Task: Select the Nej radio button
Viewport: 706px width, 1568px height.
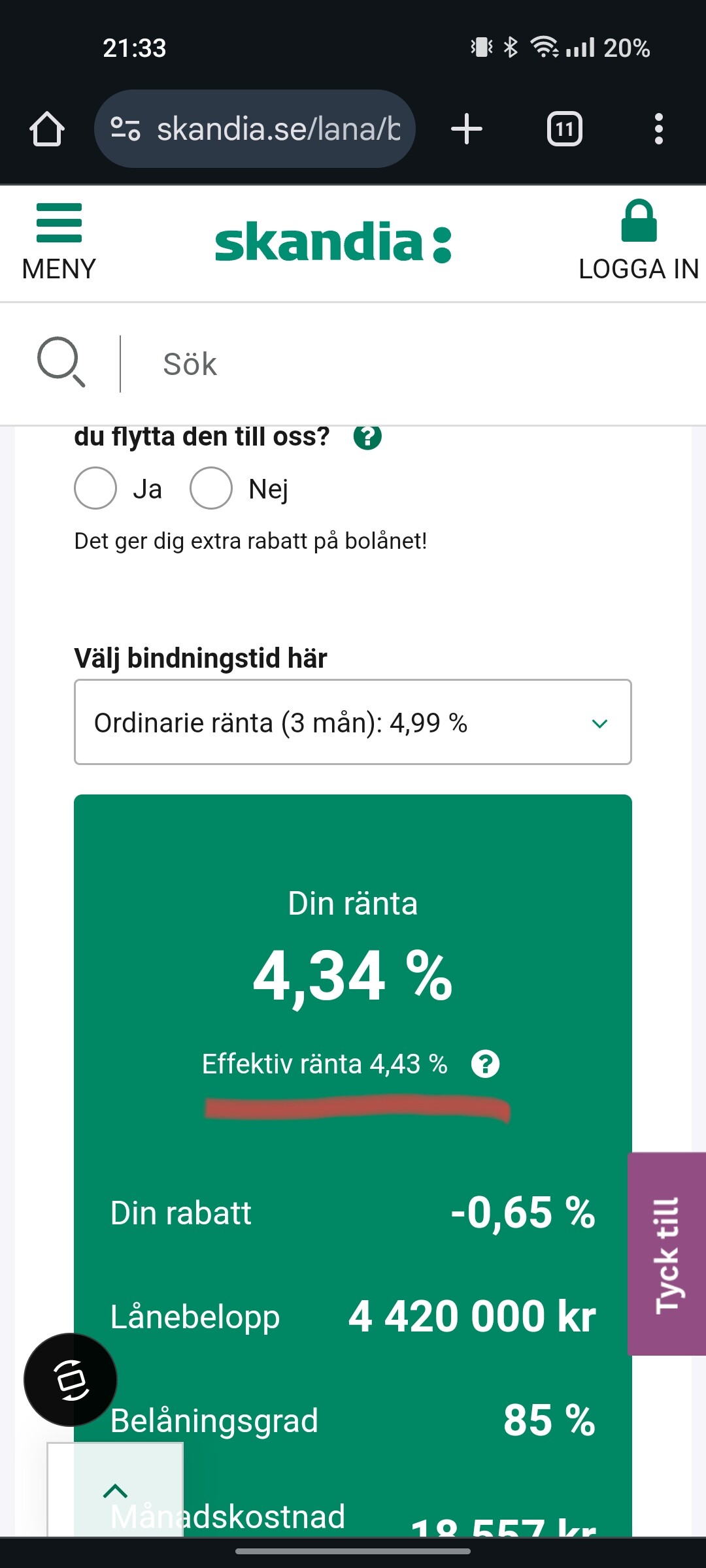Action: [211, 488]
